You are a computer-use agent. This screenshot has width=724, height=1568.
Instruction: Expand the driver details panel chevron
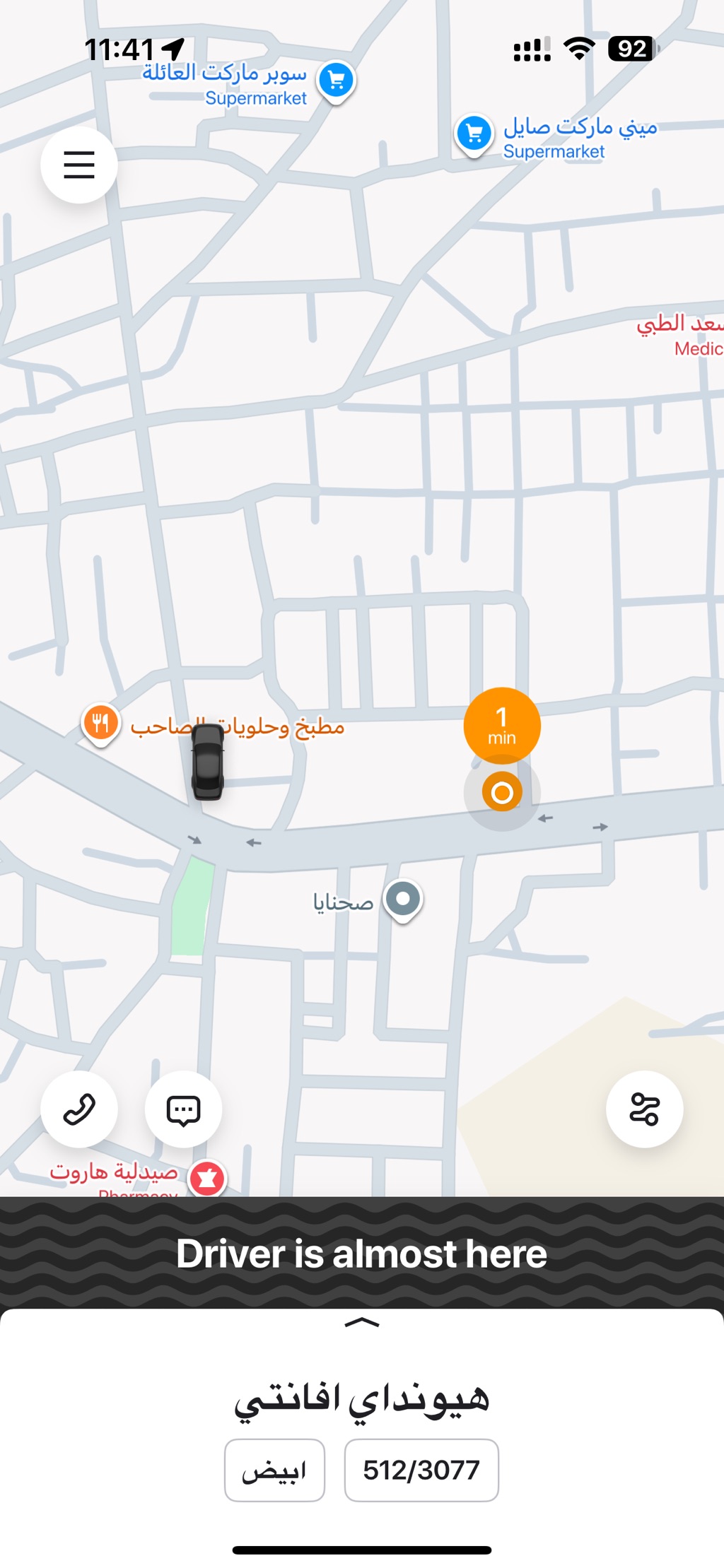click(x=362, y=1323)
